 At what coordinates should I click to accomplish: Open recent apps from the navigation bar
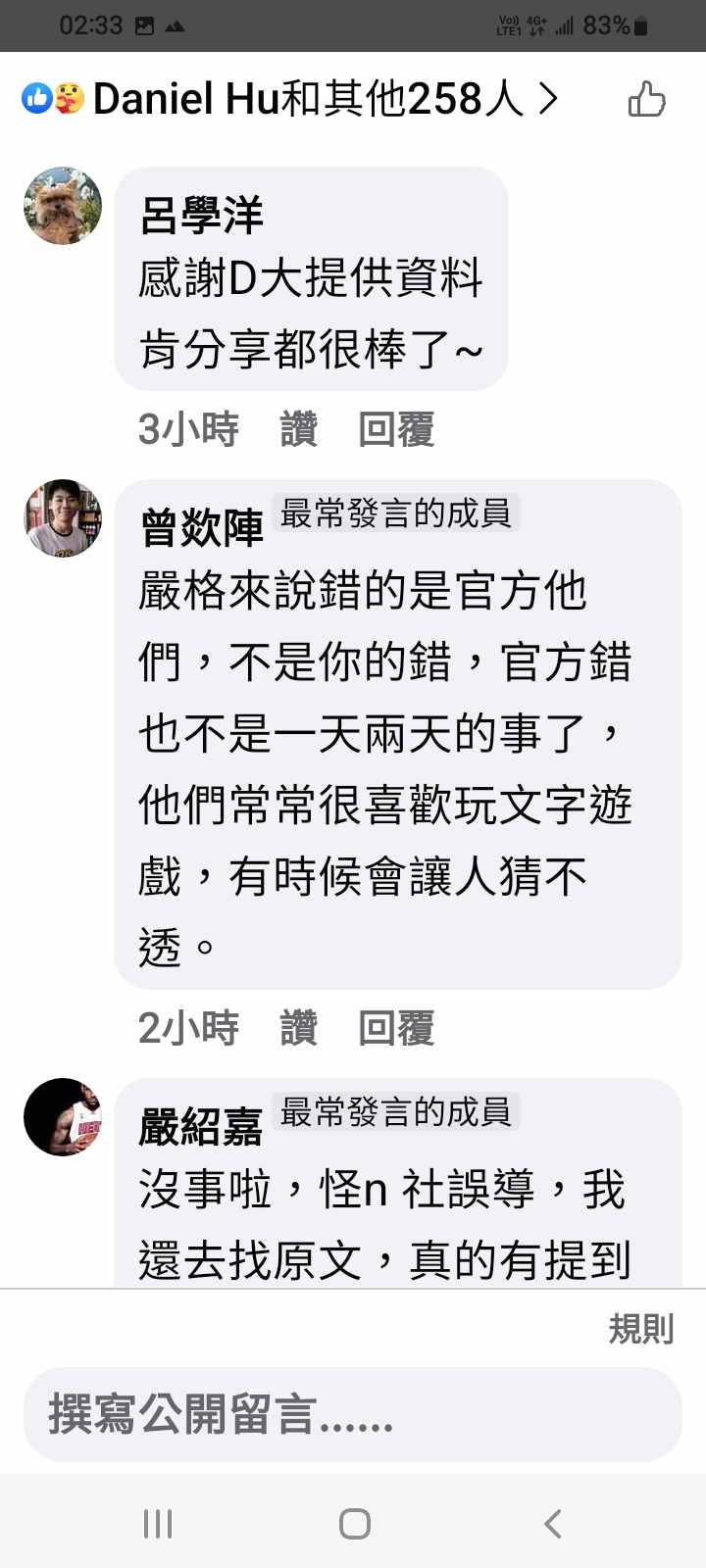coord(157,1524)
